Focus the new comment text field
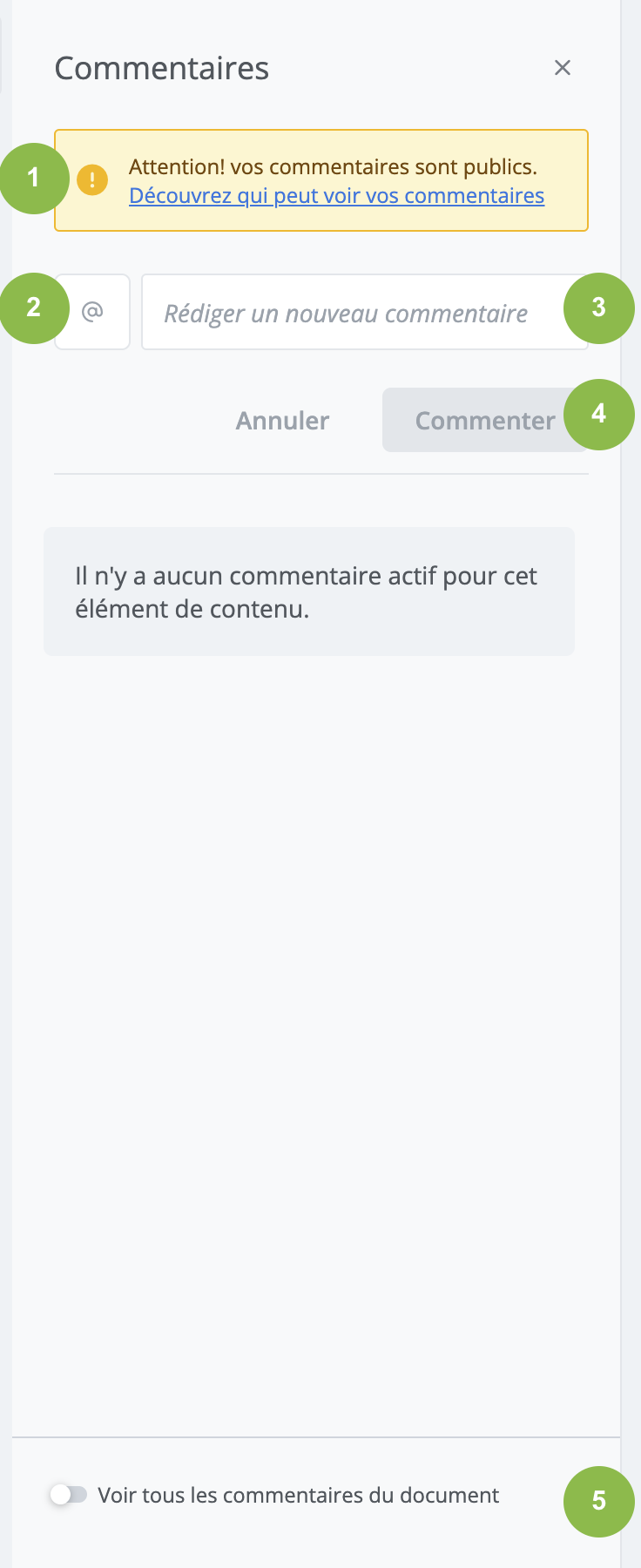The image size is (641, 1568). point(348,313)
